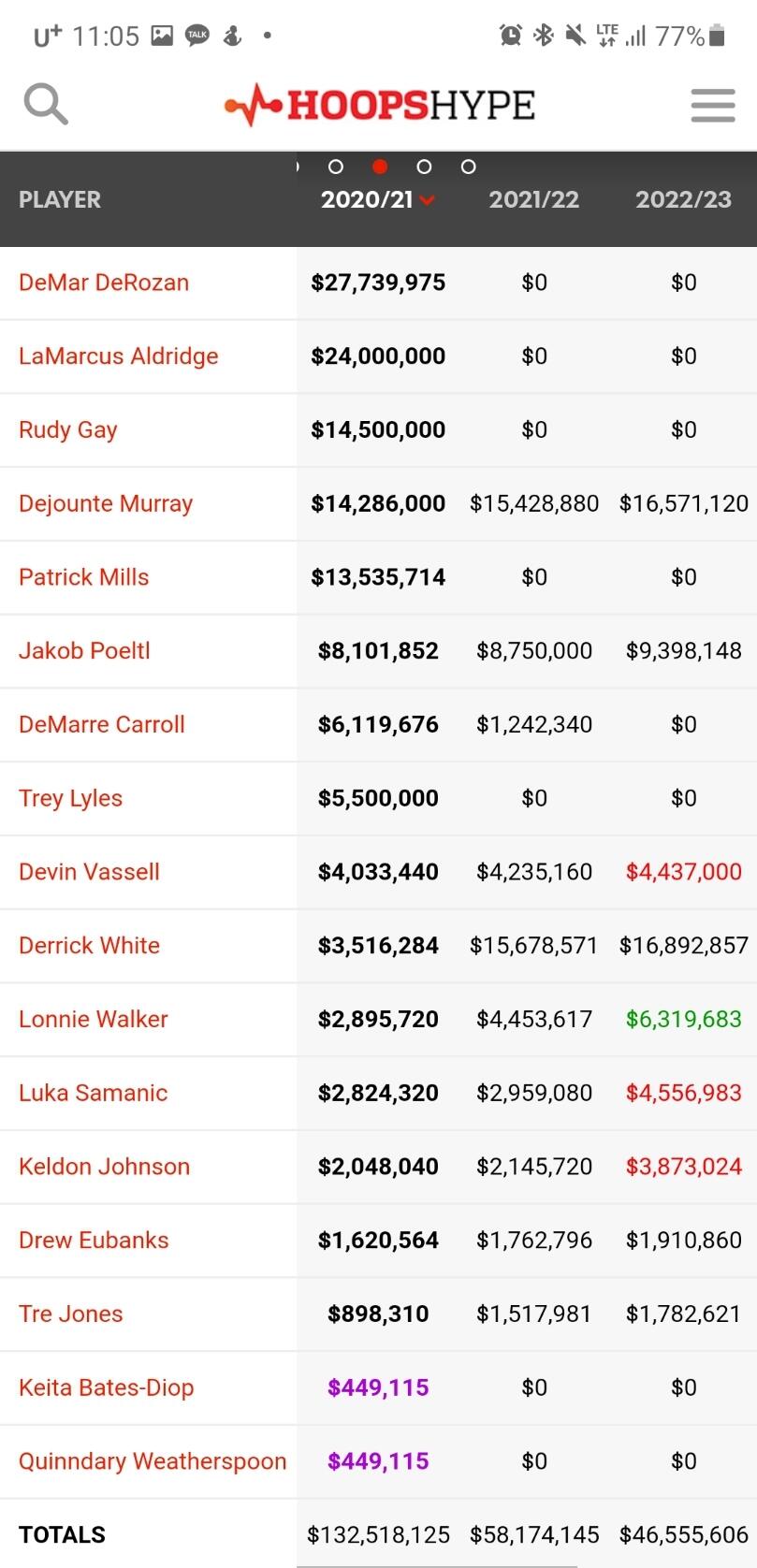
Task: Go to the HoopsHype home logo
Action: pos(379,105)
